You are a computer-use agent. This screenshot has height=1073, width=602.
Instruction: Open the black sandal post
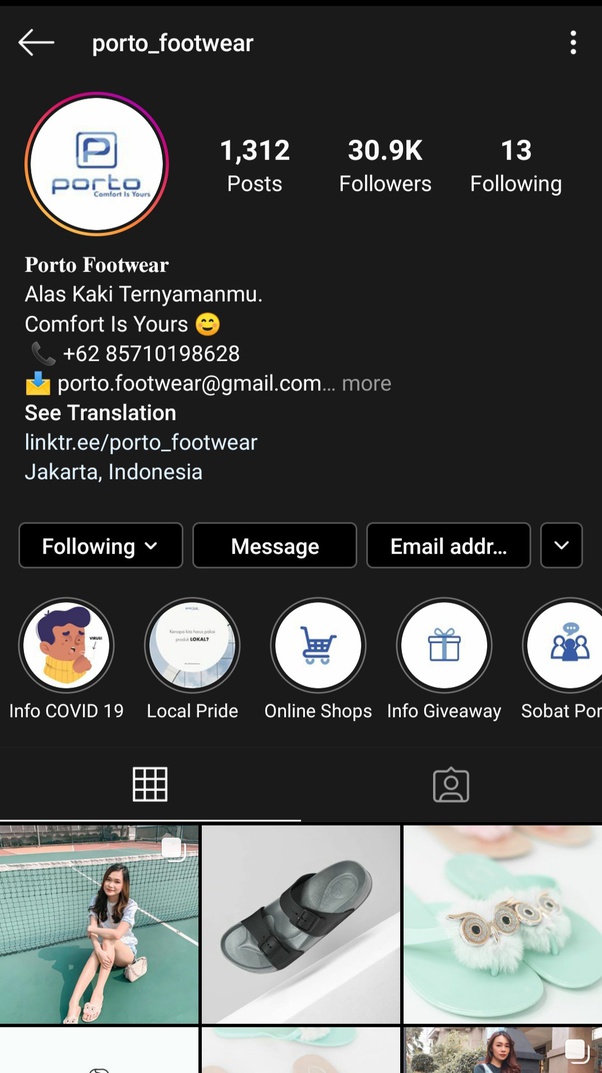pos(301,924)
